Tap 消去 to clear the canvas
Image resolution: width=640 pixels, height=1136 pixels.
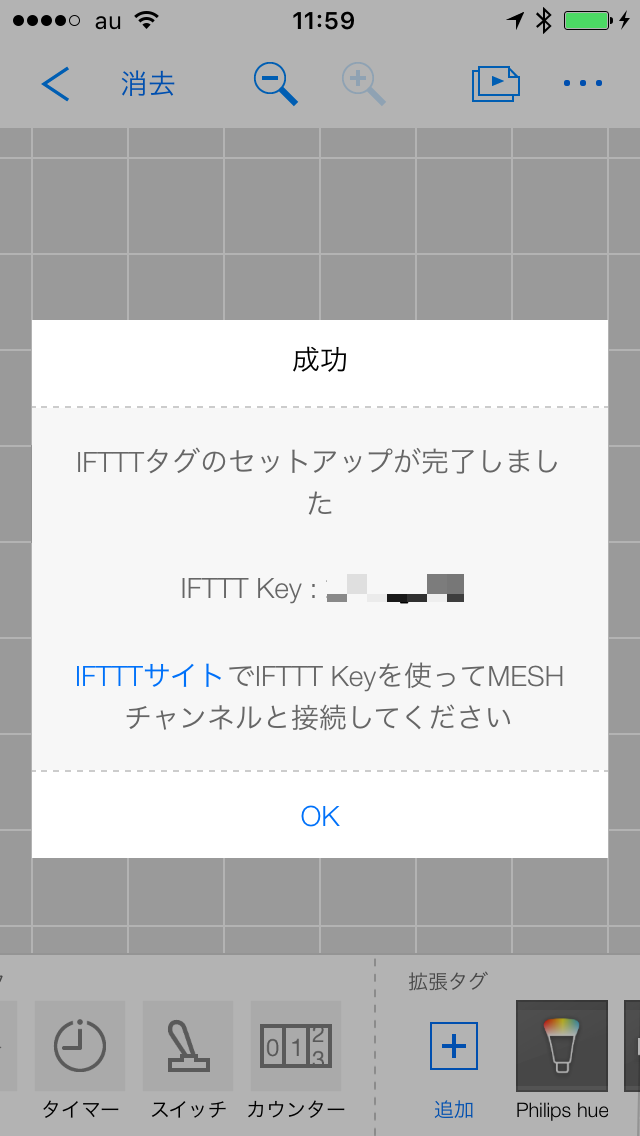click(x=148, y=85)
